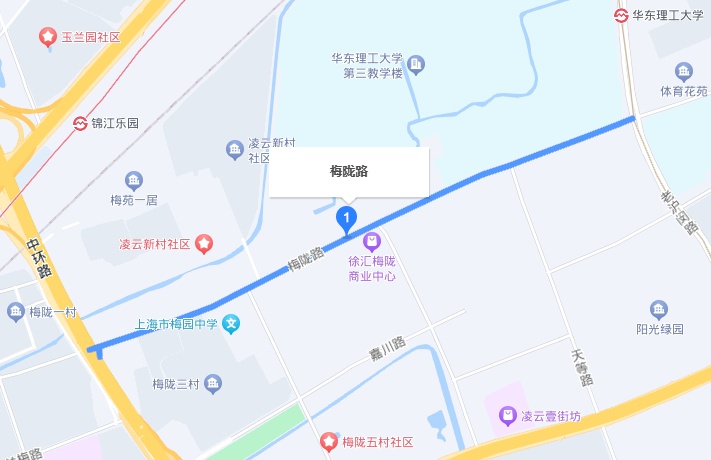Viewport: 711px width, 460px height.
Task: Open the 梅陇路 info popup
Action: (x=349, y=172)
